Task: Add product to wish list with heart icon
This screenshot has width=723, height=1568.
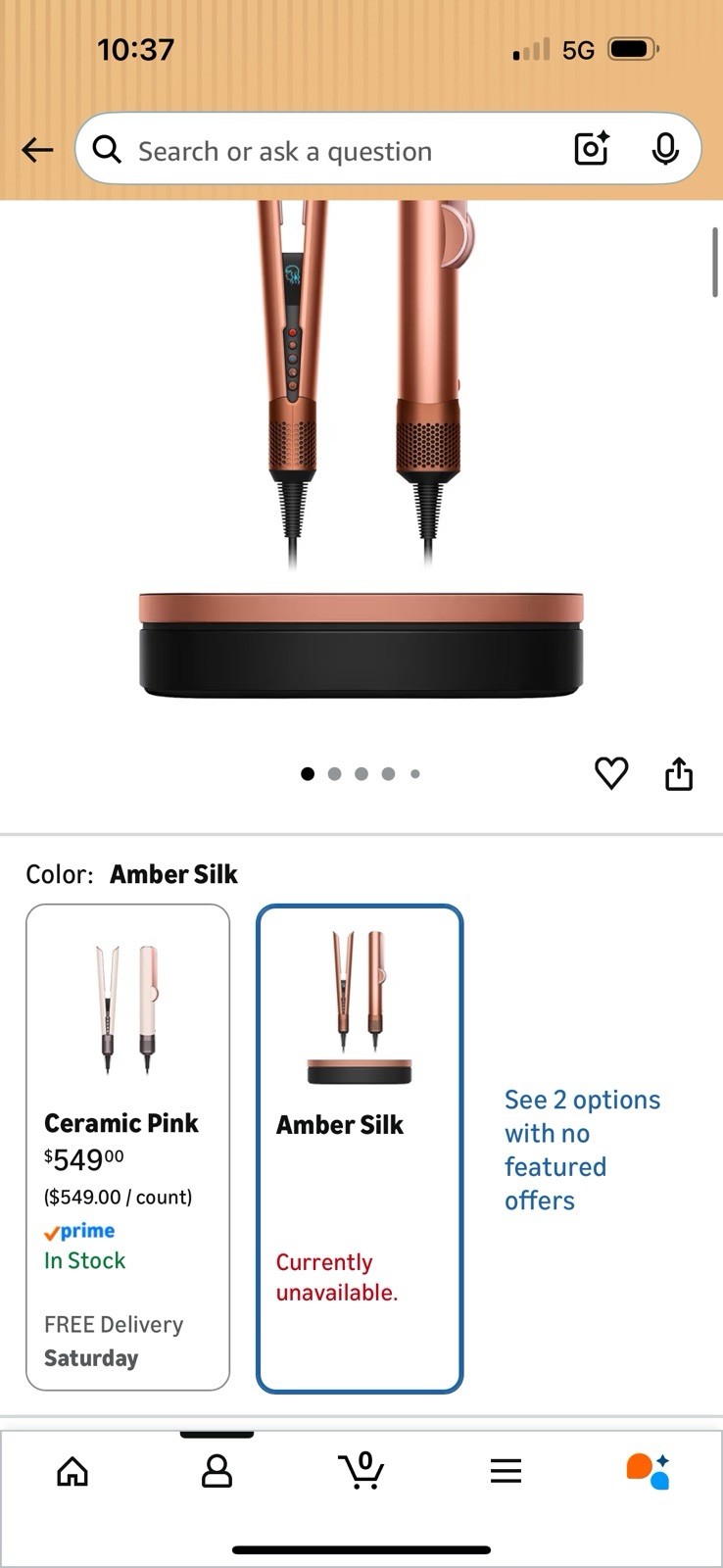Action: tap(611, 773)
